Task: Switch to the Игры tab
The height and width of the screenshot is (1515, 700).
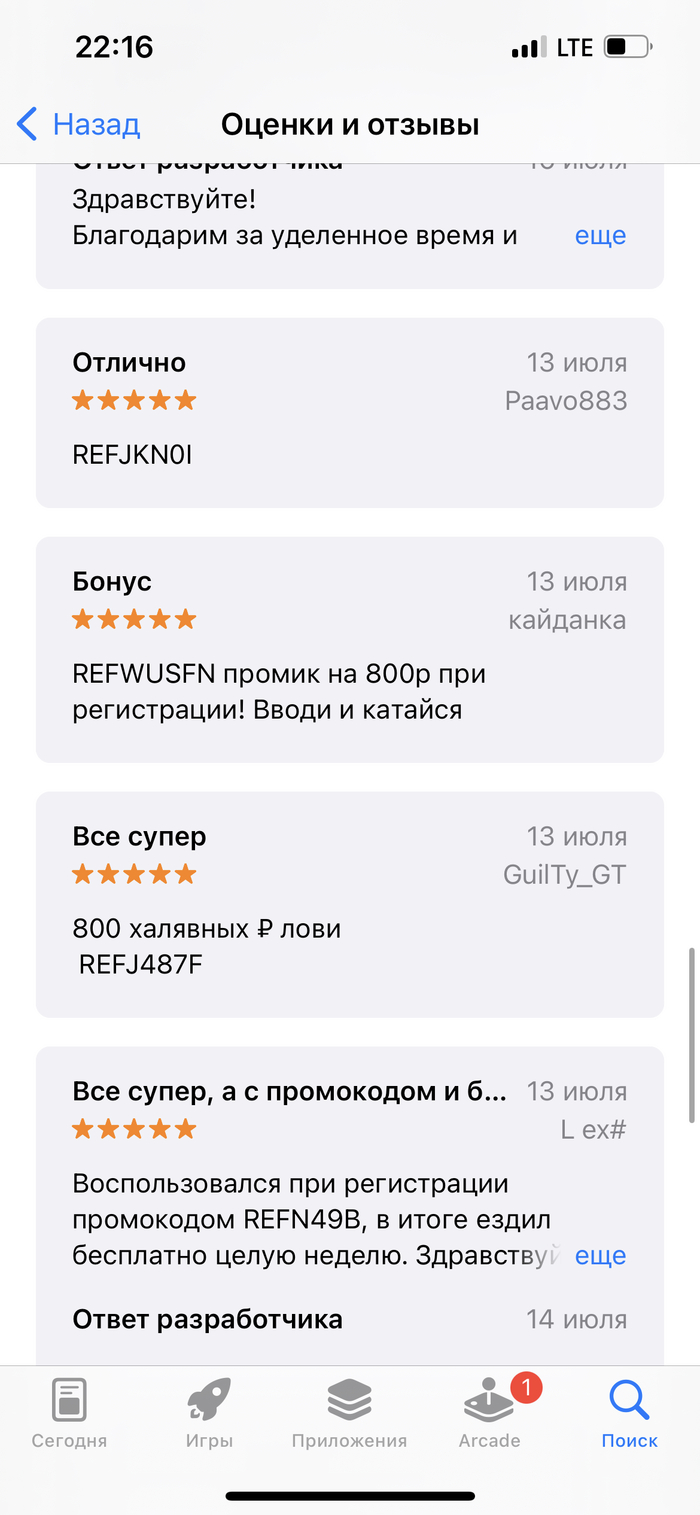Action: click(x=209, y=1413)
